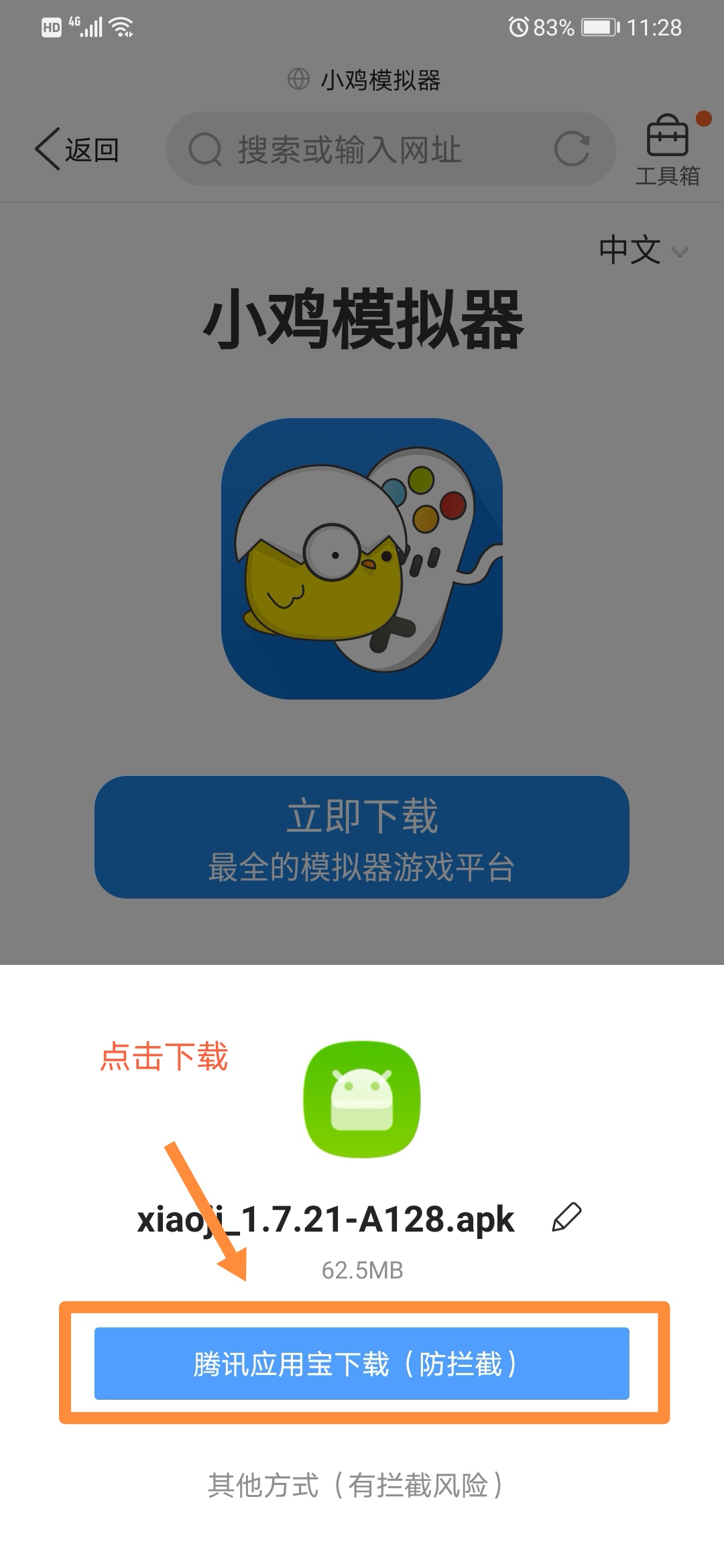This screenshot has width=724, height=1568.
Task: Tap the back chevron next to 返回
Action: 46,149
